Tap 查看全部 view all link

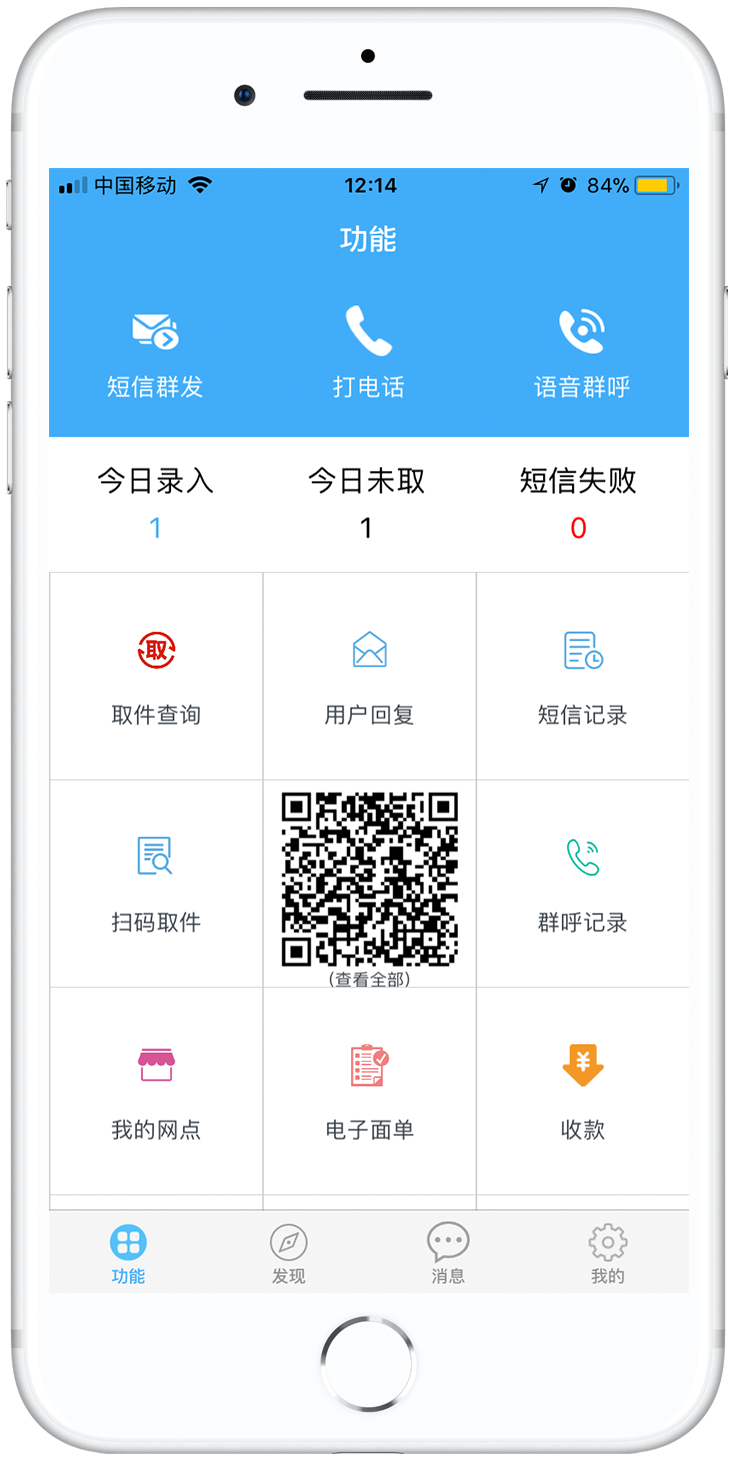(x=369, y=980)
